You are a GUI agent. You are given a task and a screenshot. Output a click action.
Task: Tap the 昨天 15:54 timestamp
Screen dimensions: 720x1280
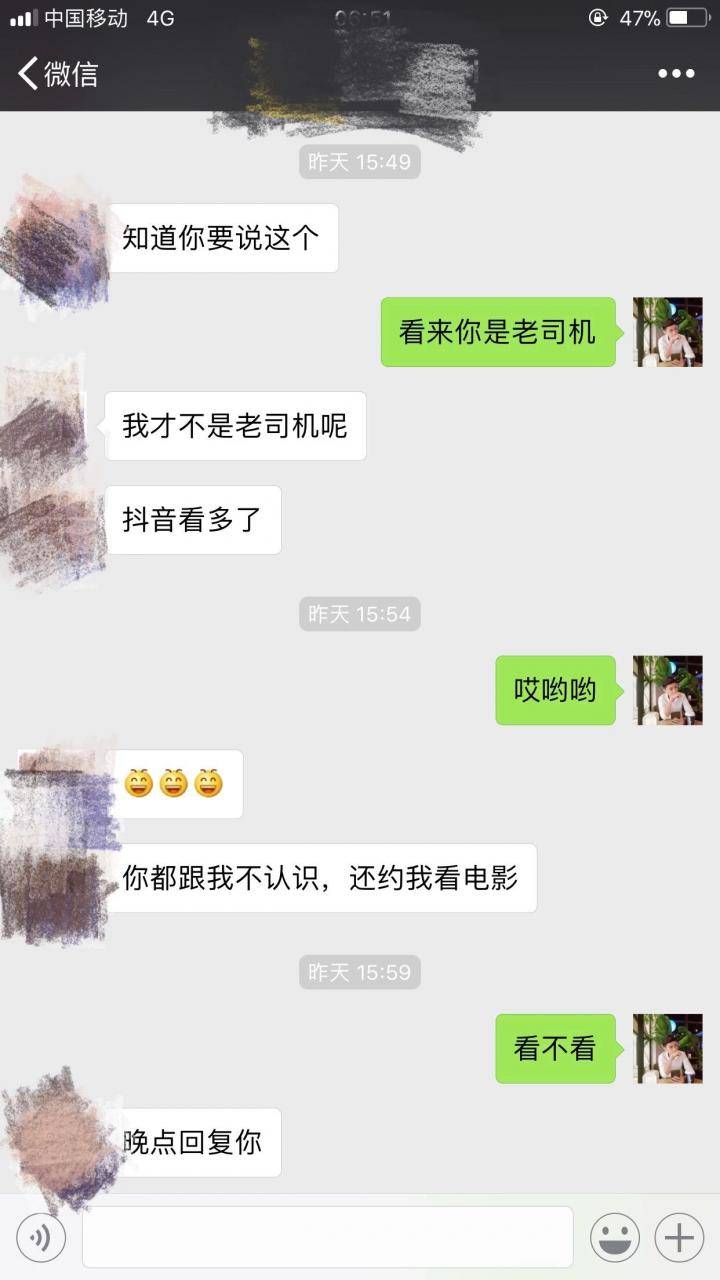(360, 614)
